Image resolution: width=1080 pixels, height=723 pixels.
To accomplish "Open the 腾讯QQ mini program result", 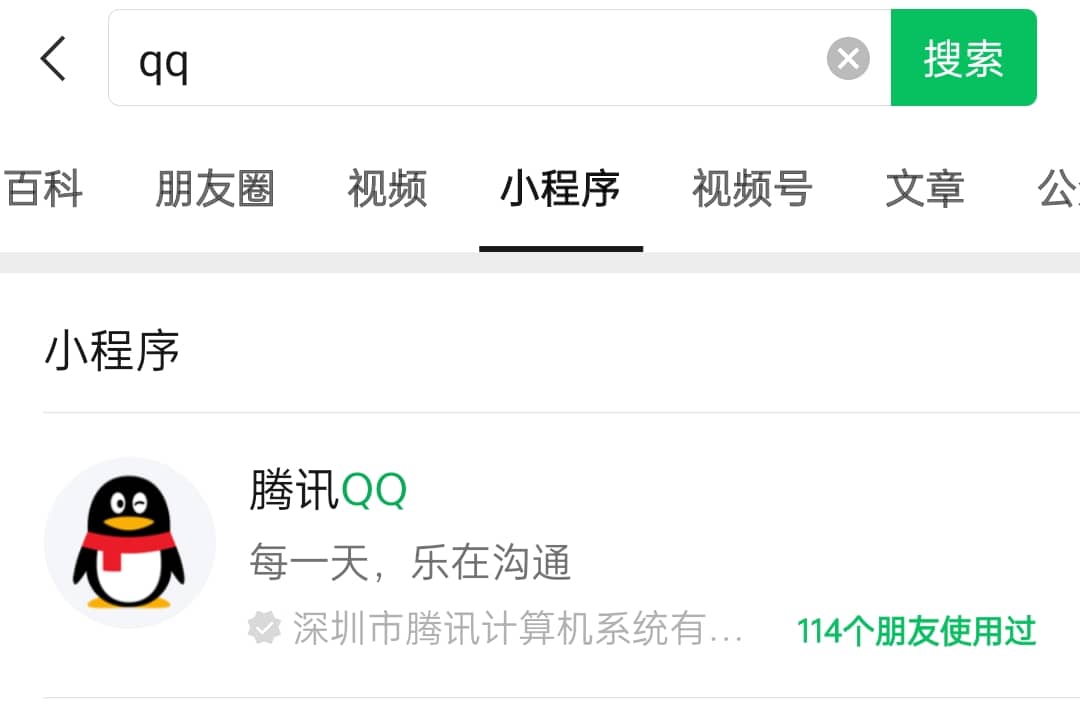I will pos(540,556).
